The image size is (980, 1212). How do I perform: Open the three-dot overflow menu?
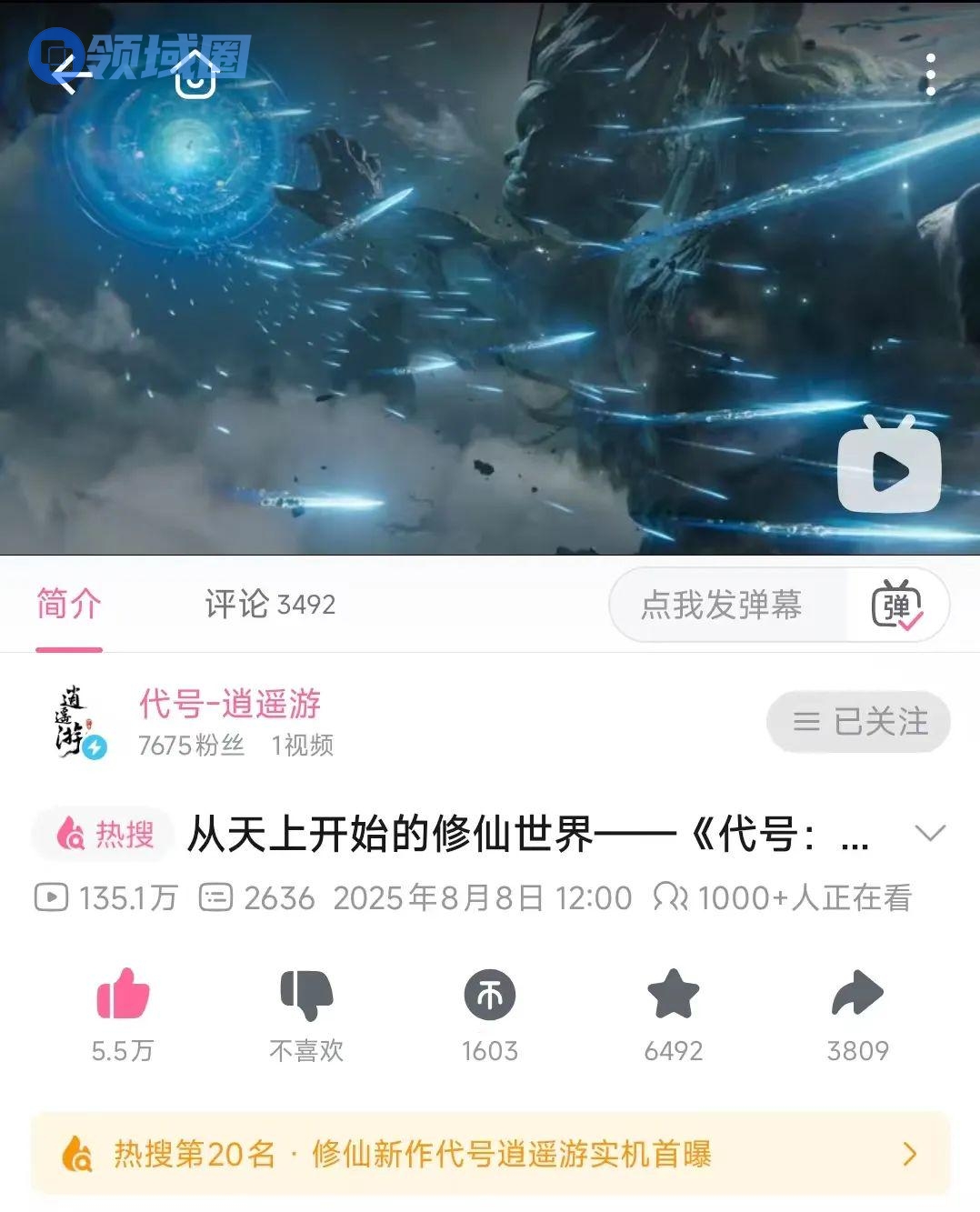pos(930,75)
